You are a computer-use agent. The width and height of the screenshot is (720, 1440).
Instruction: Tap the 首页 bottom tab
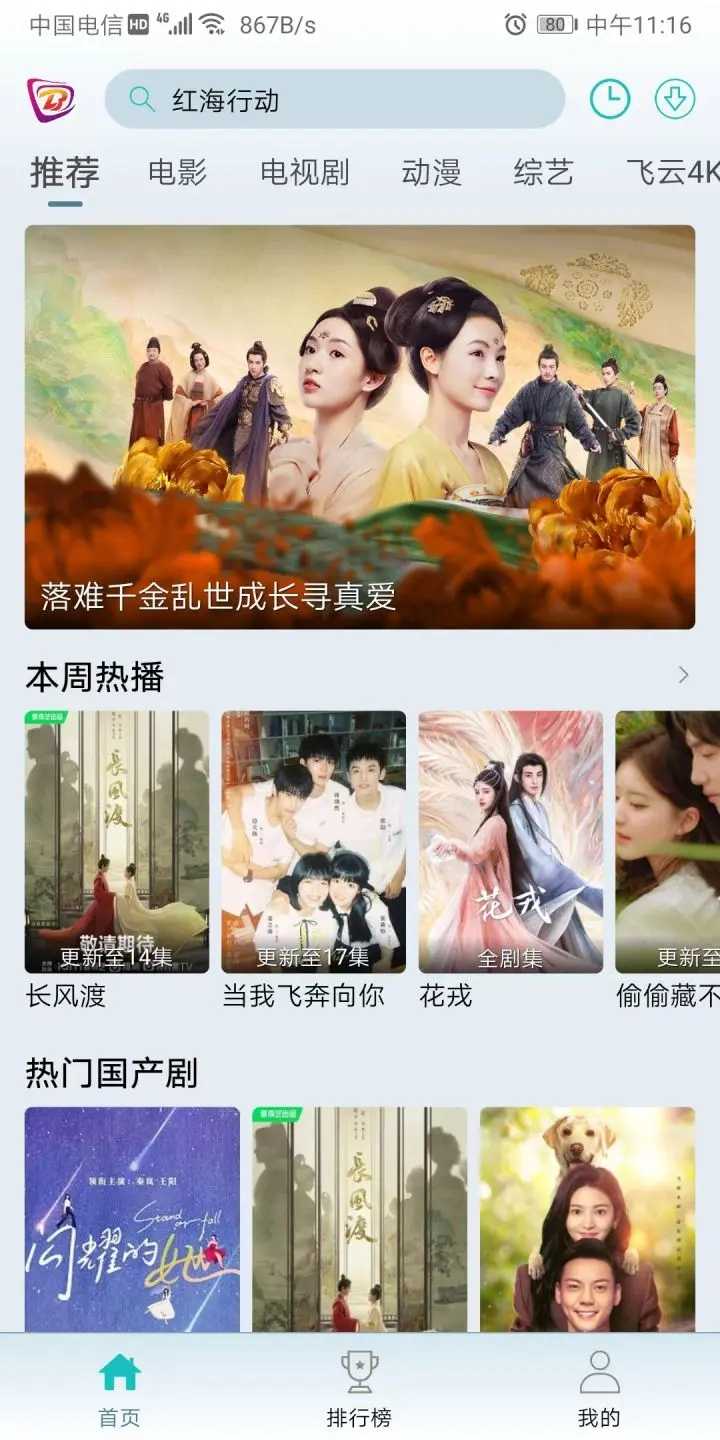pyautogui.click(x=119, y=1389)
